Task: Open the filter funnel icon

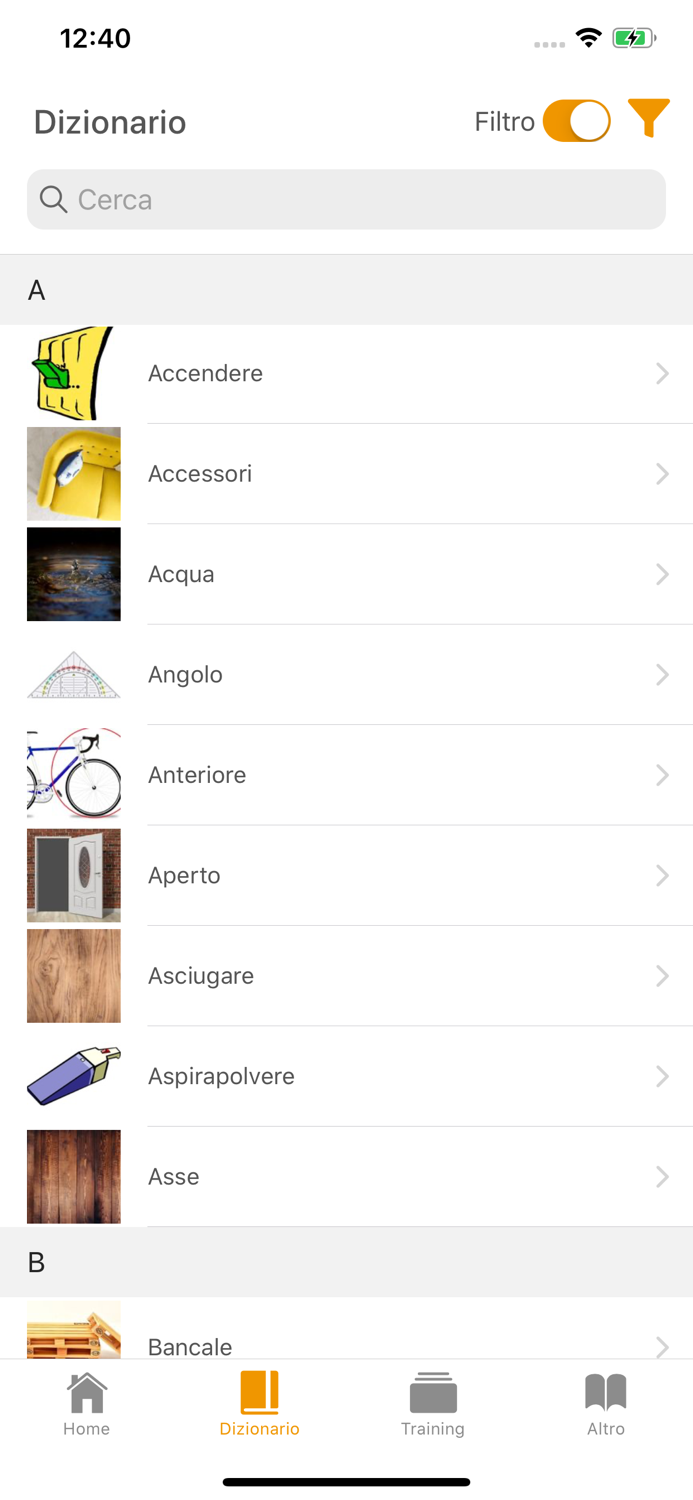Action: pos(648,119)
